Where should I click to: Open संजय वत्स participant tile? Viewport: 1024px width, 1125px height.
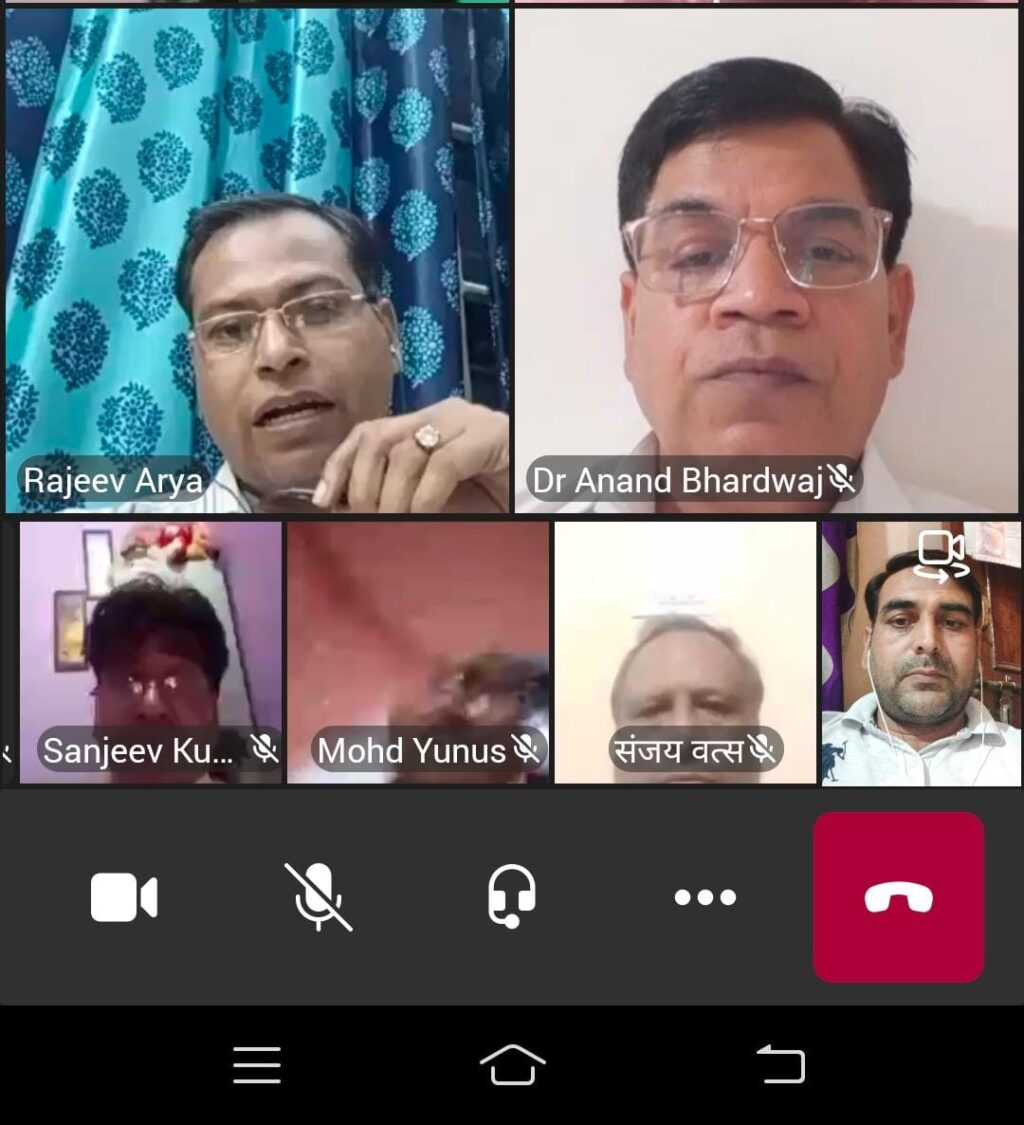point(685,652)
